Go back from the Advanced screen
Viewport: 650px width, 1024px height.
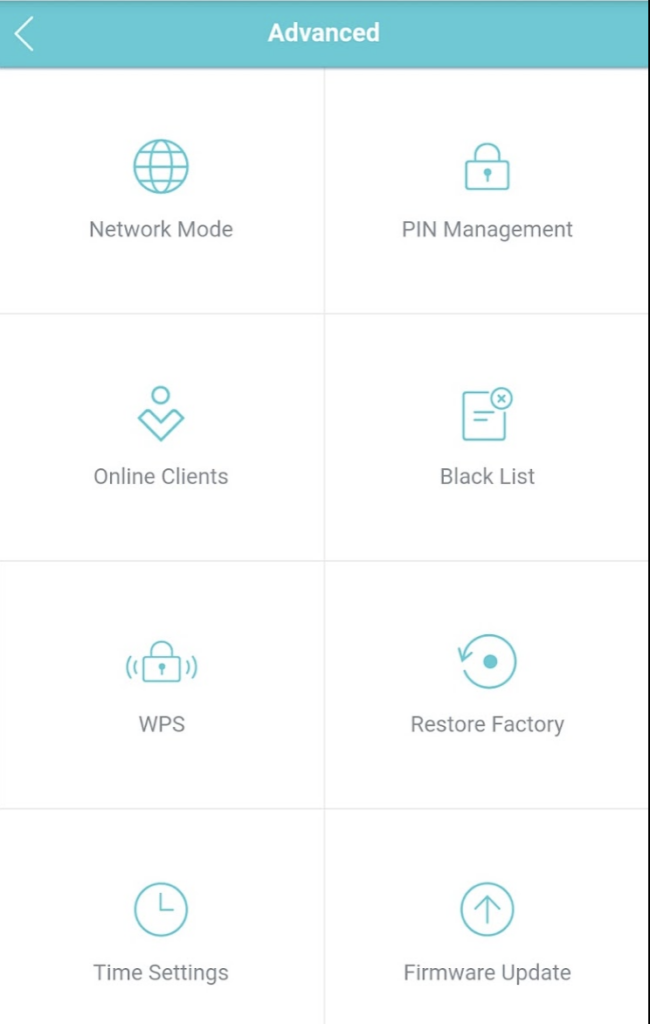tap(24, 33)
